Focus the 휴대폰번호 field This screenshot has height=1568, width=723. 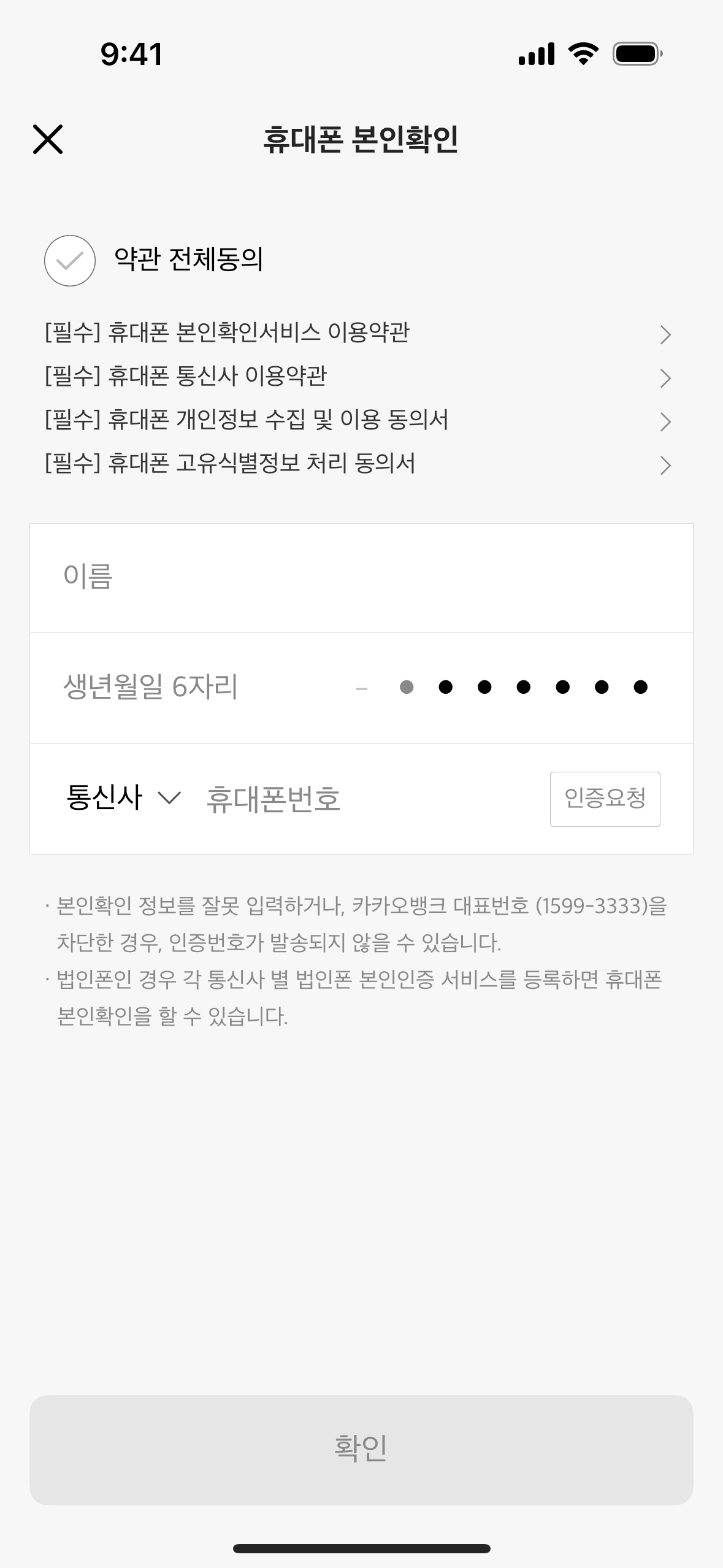pyautogui.click(x=368, y=799)
